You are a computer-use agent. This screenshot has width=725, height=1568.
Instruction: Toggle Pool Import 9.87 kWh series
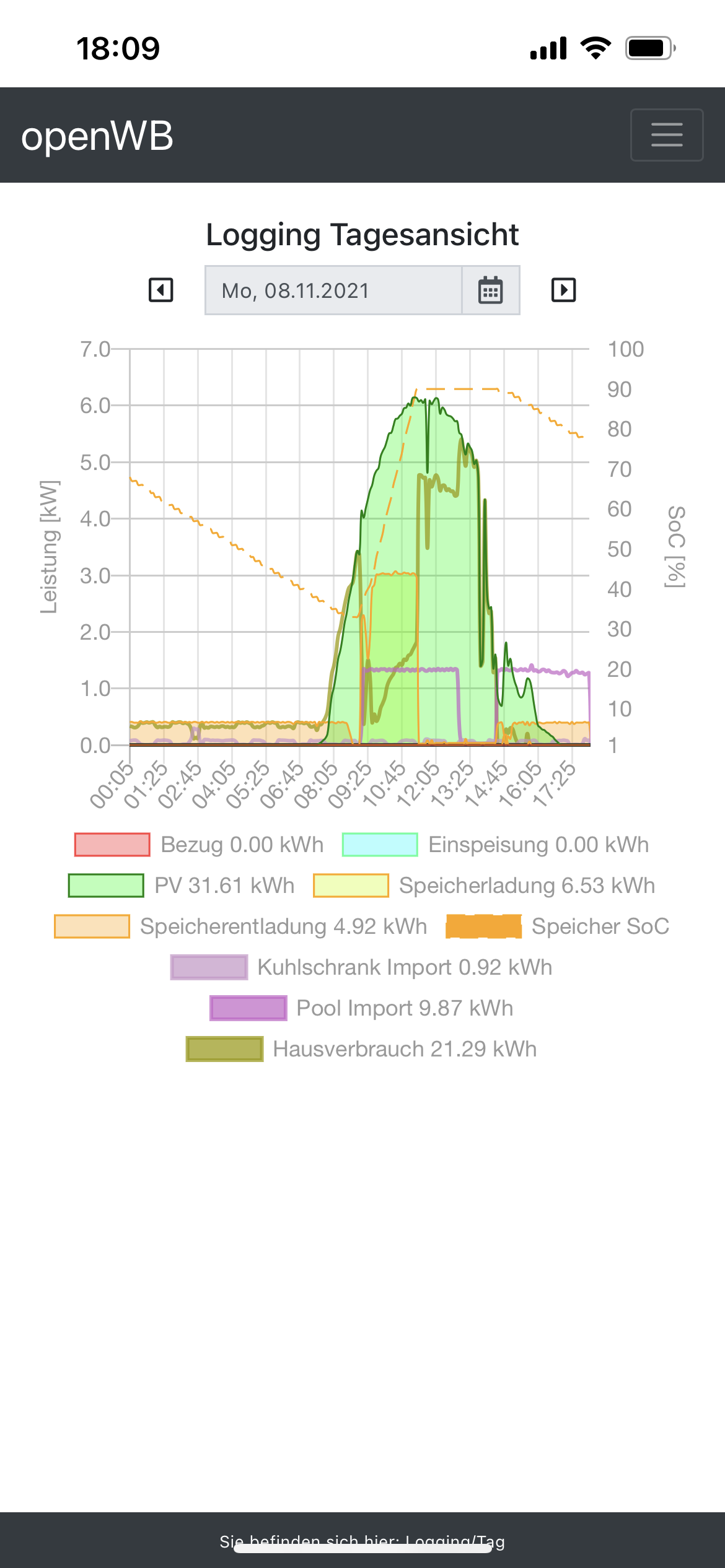click(361, 1008)
